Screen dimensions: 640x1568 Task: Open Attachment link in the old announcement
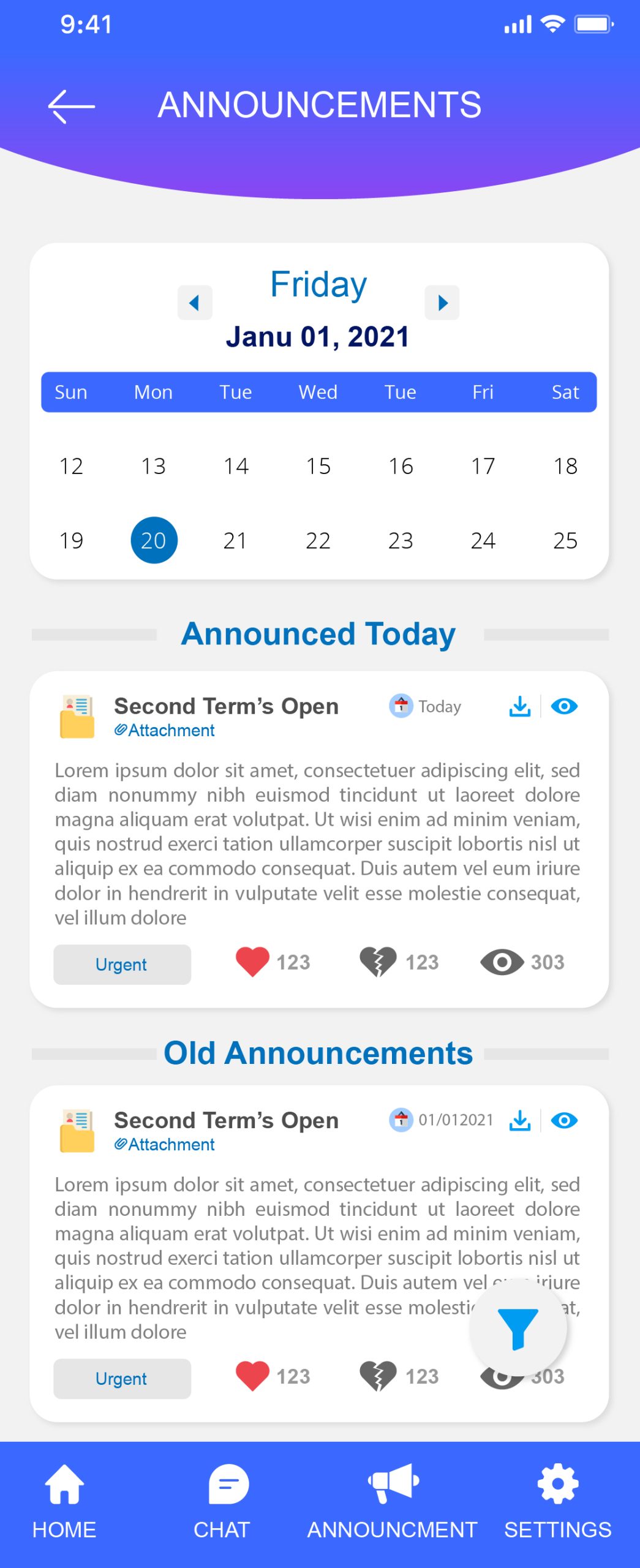click(x=165, y=1144)
